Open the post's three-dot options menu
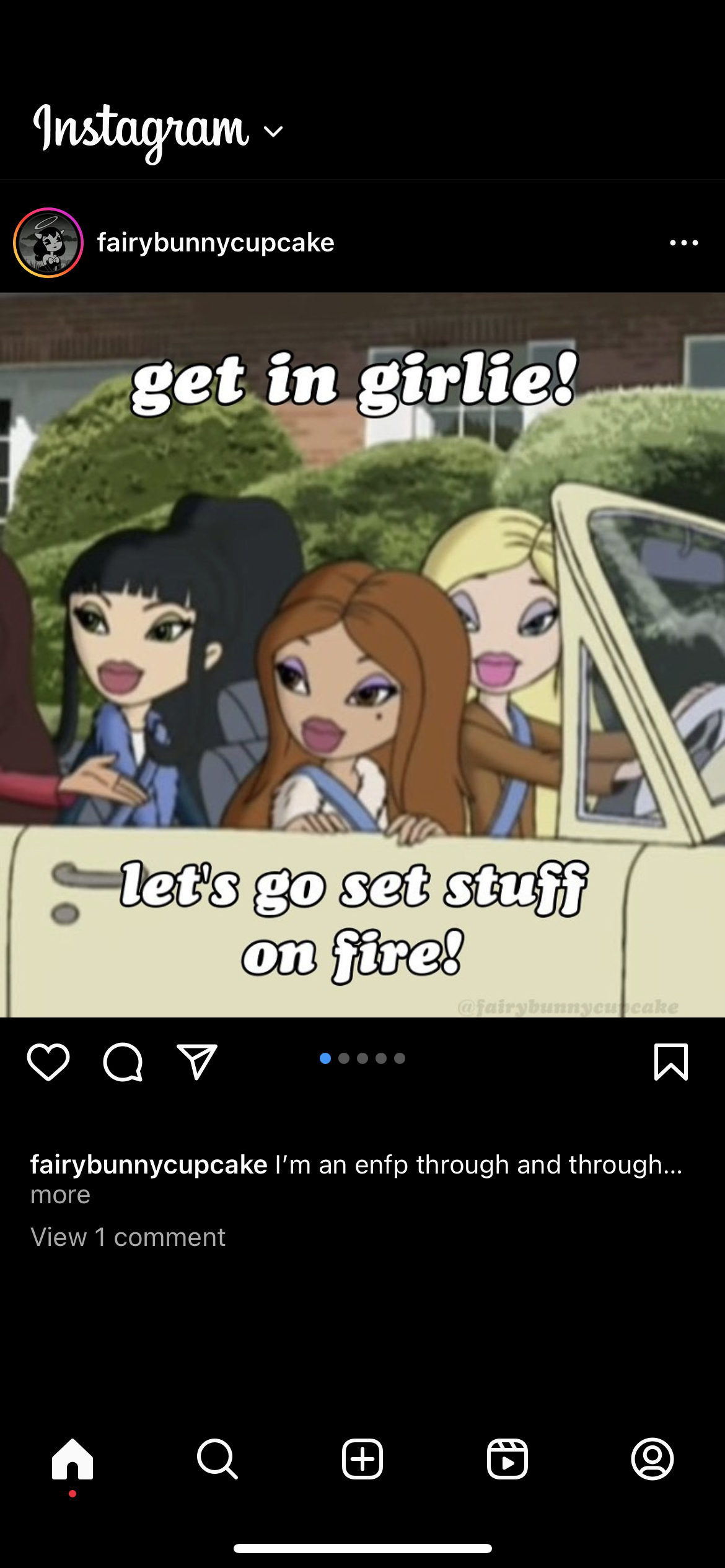725x1568 pixels. (x=683, y=243)
